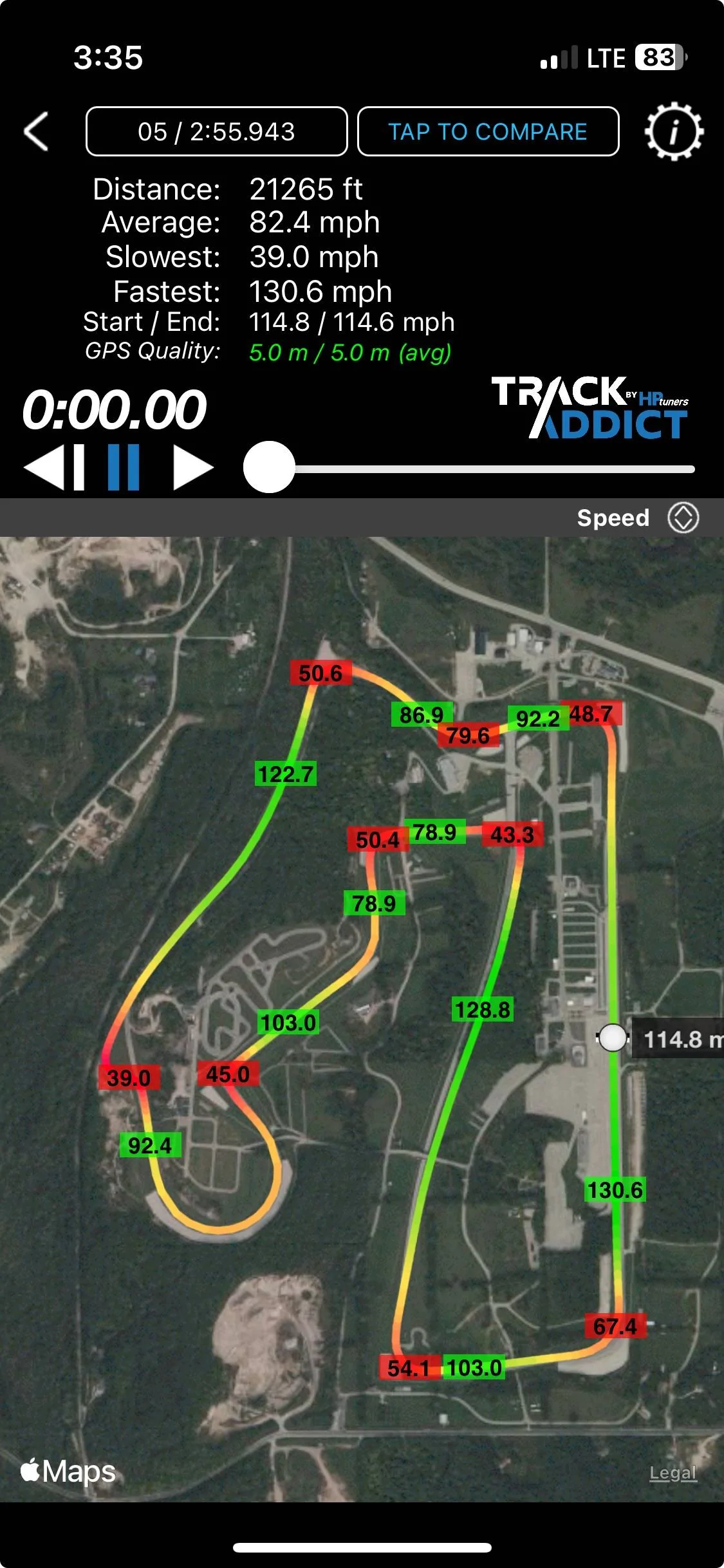Tap to compare with another lap

click(488, 132)
